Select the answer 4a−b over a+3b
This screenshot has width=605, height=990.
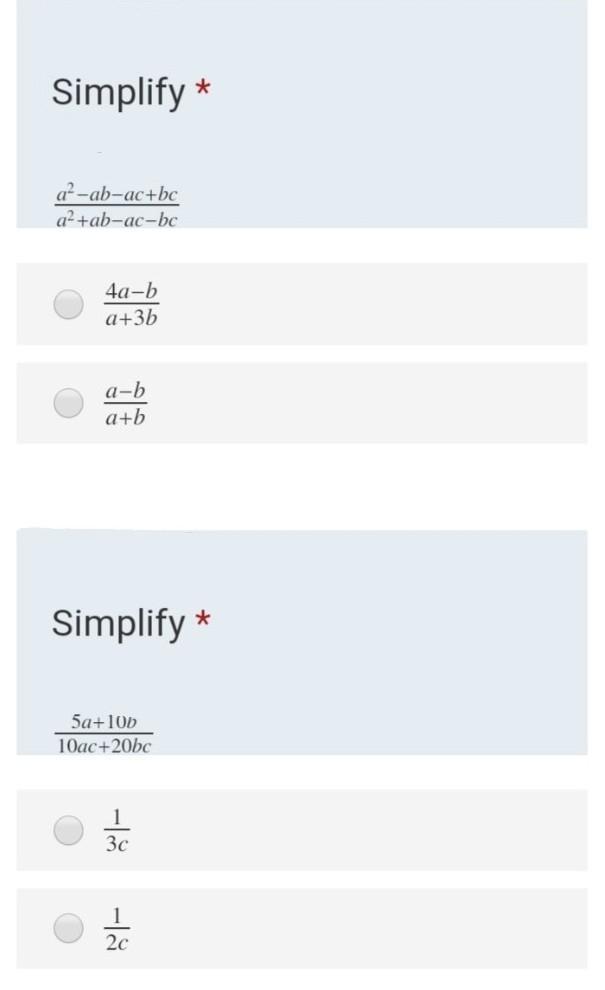[68, 304]
